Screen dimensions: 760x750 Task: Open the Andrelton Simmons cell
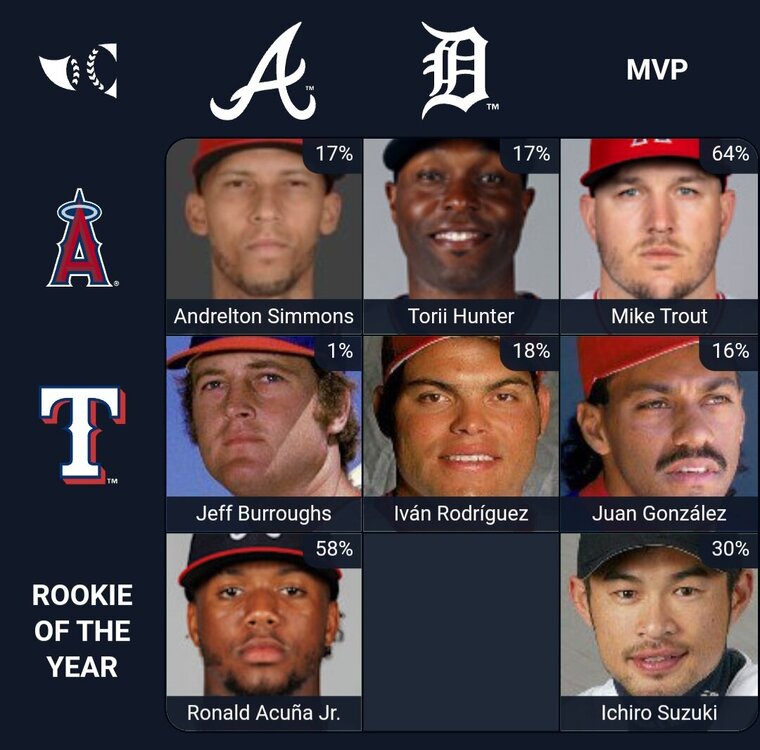264,235
